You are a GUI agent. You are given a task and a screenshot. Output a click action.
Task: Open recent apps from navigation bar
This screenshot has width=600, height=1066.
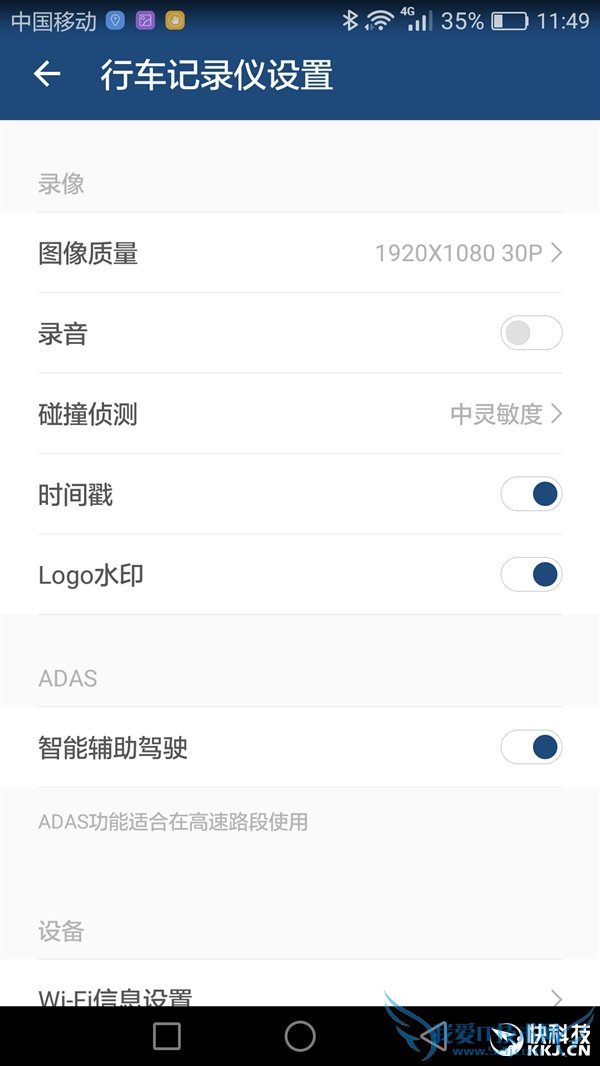point(167,1036)
